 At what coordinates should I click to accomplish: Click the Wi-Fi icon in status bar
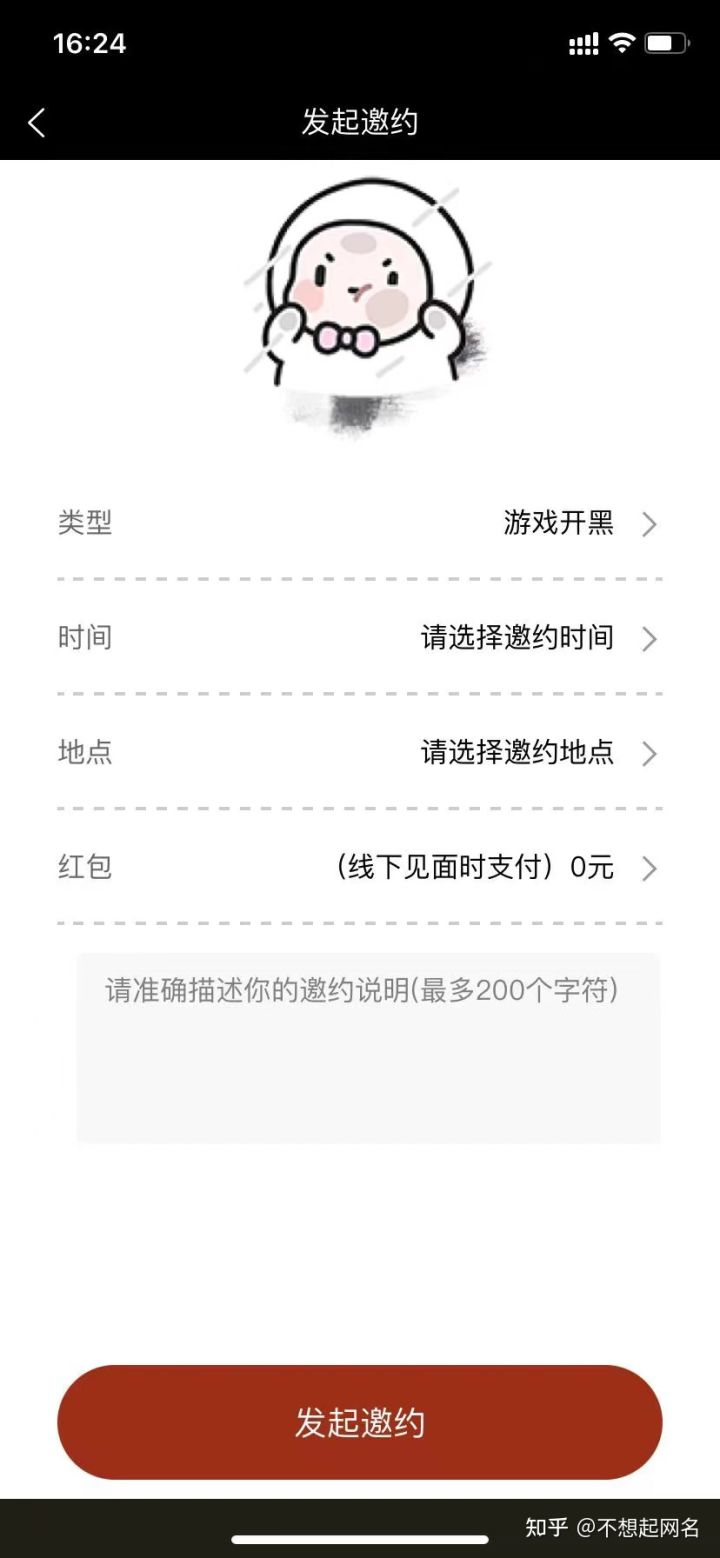(622, 42)
